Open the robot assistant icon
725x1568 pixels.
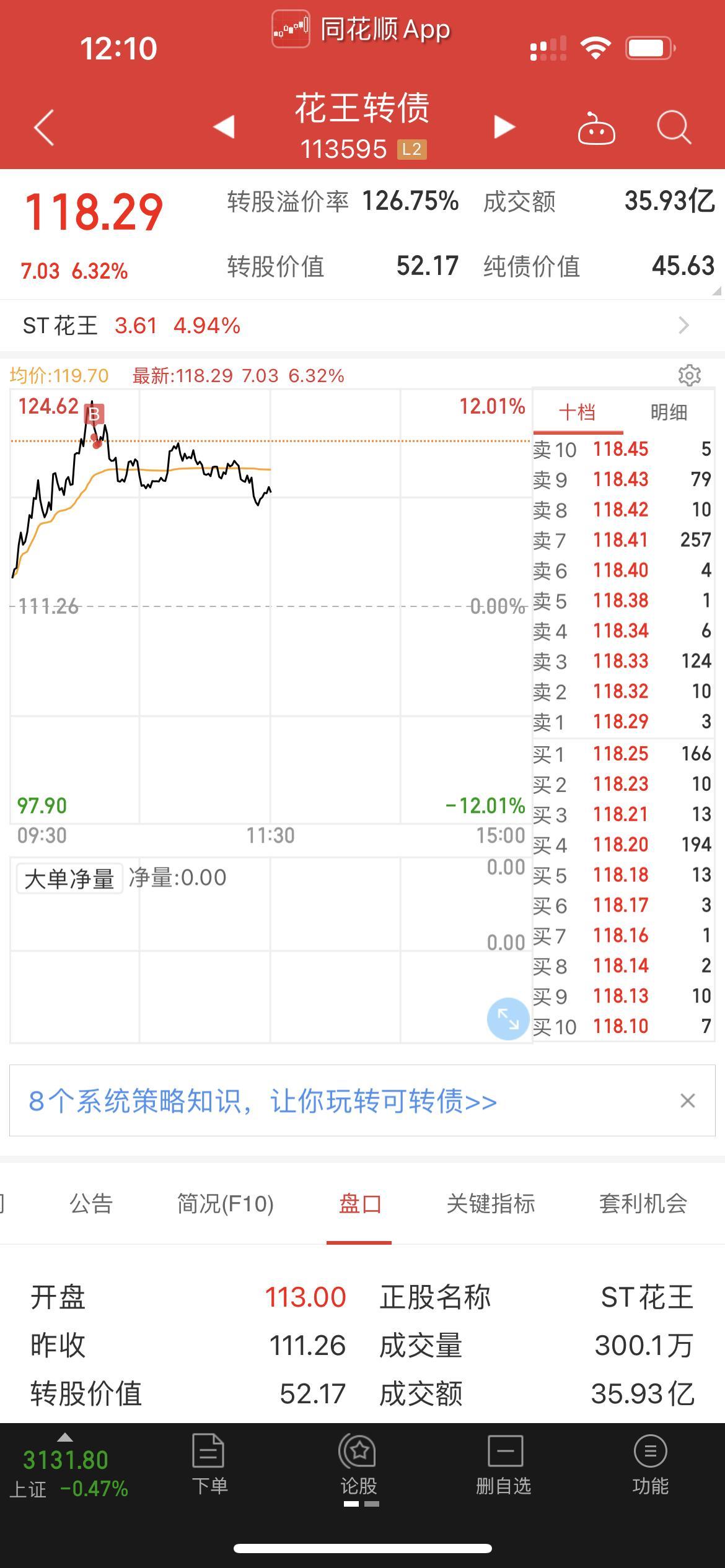point(596,128)
